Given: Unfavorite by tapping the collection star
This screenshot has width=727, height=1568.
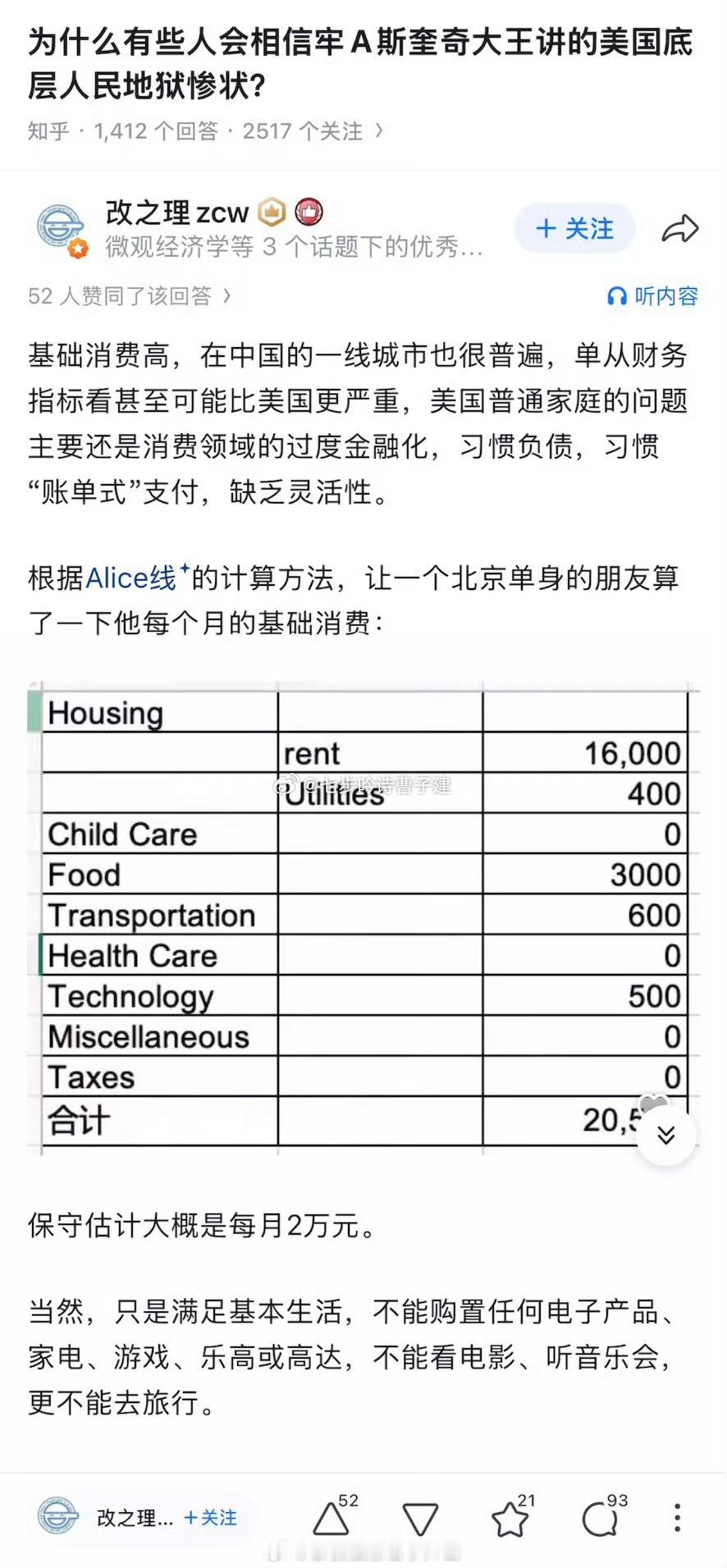Looking at the screenshot, I should [x=507, y=1520].
